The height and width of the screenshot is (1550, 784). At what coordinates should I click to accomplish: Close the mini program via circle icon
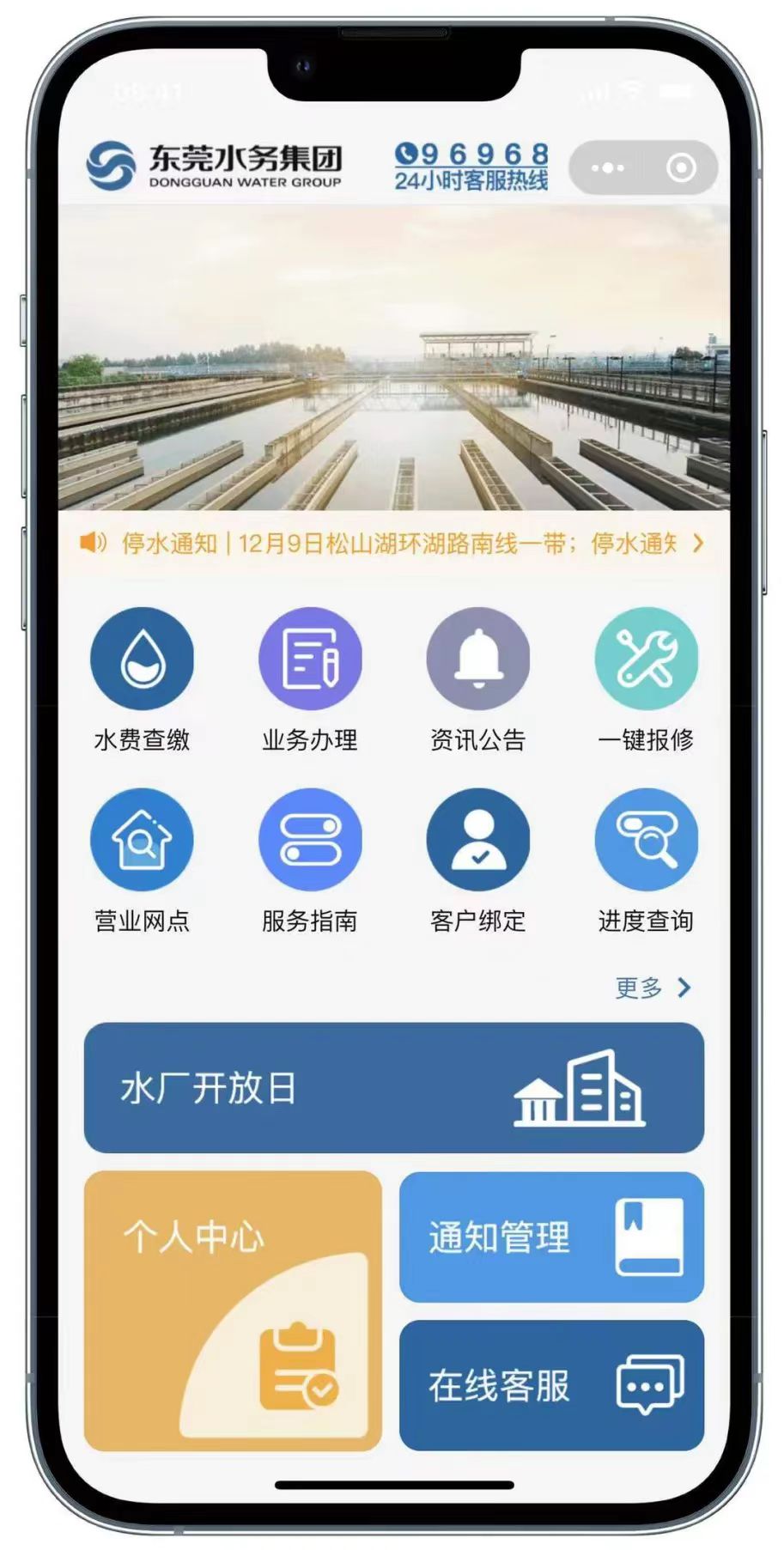681,167
